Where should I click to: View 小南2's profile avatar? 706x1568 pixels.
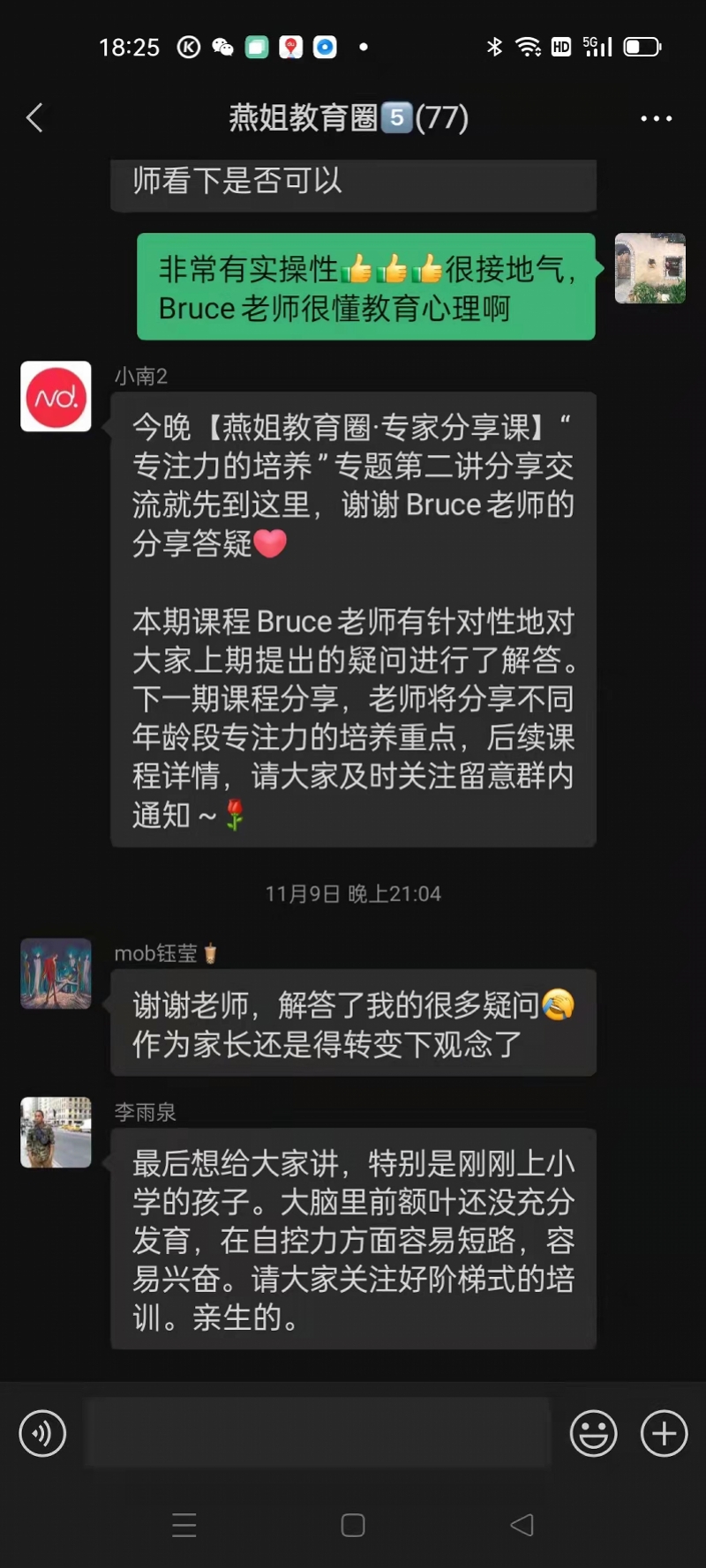pos(56,396)
